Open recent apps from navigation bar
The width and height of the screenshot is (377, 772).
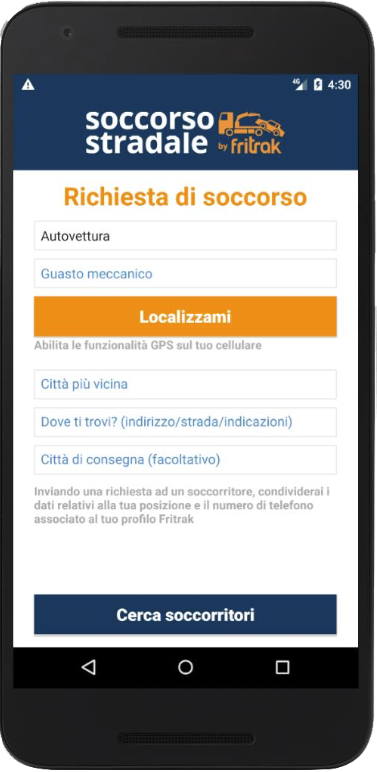pyautogui.click(x=282, y=667)
